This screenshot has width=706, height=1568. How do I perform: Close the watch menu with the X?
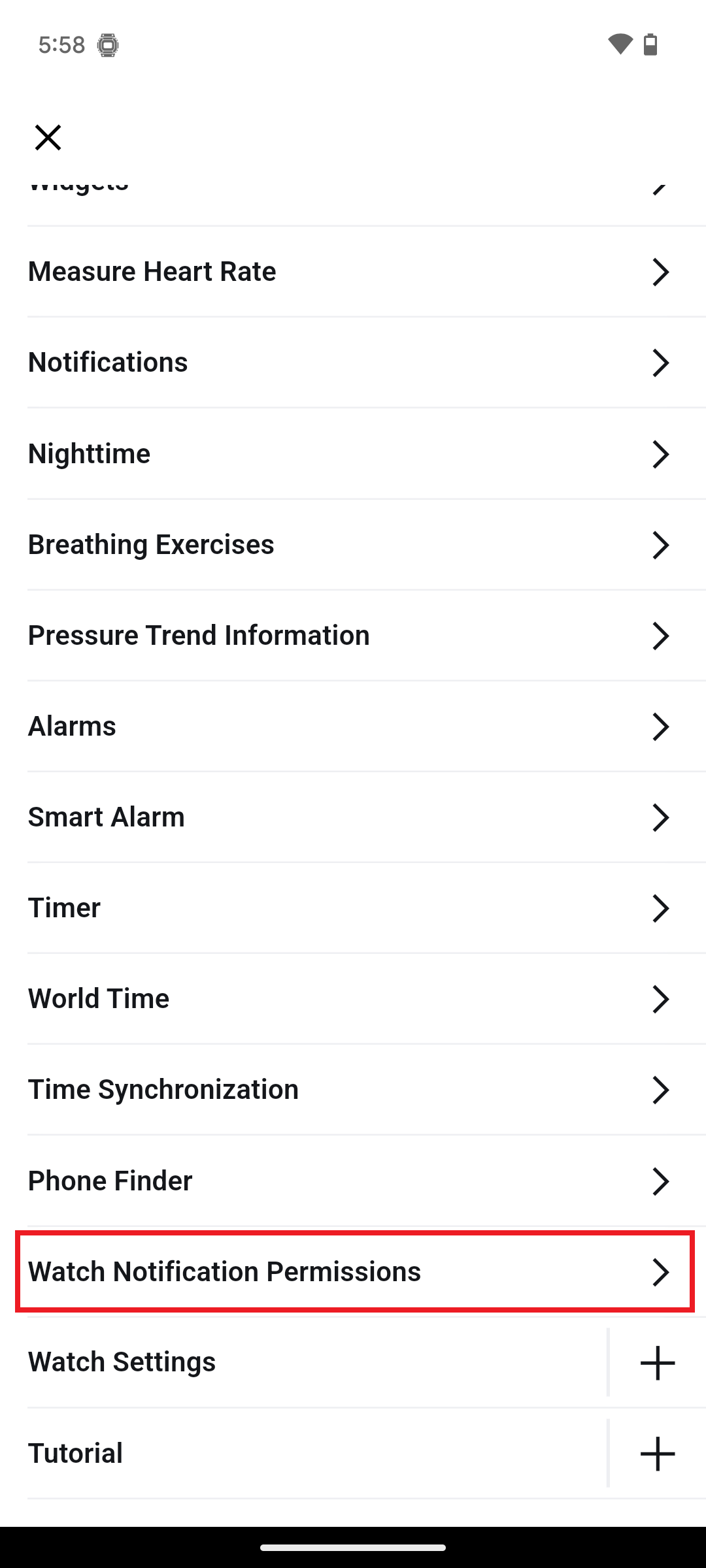click(x=48, y=137)
